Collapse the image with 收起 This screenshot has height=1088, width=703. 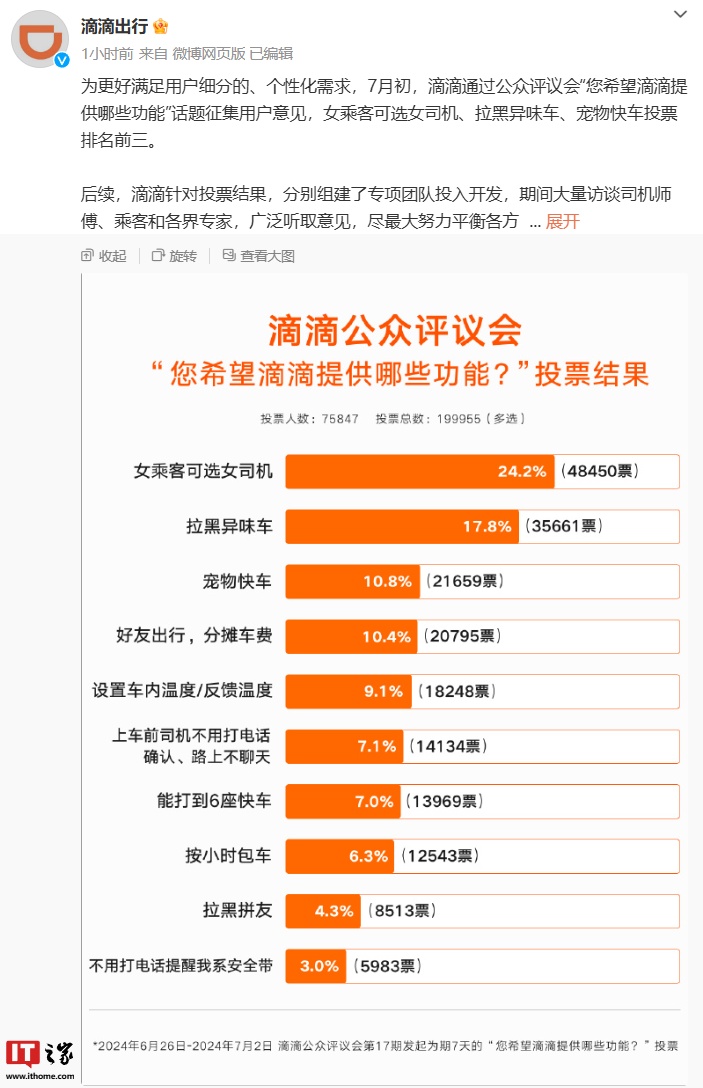[104, 256]
